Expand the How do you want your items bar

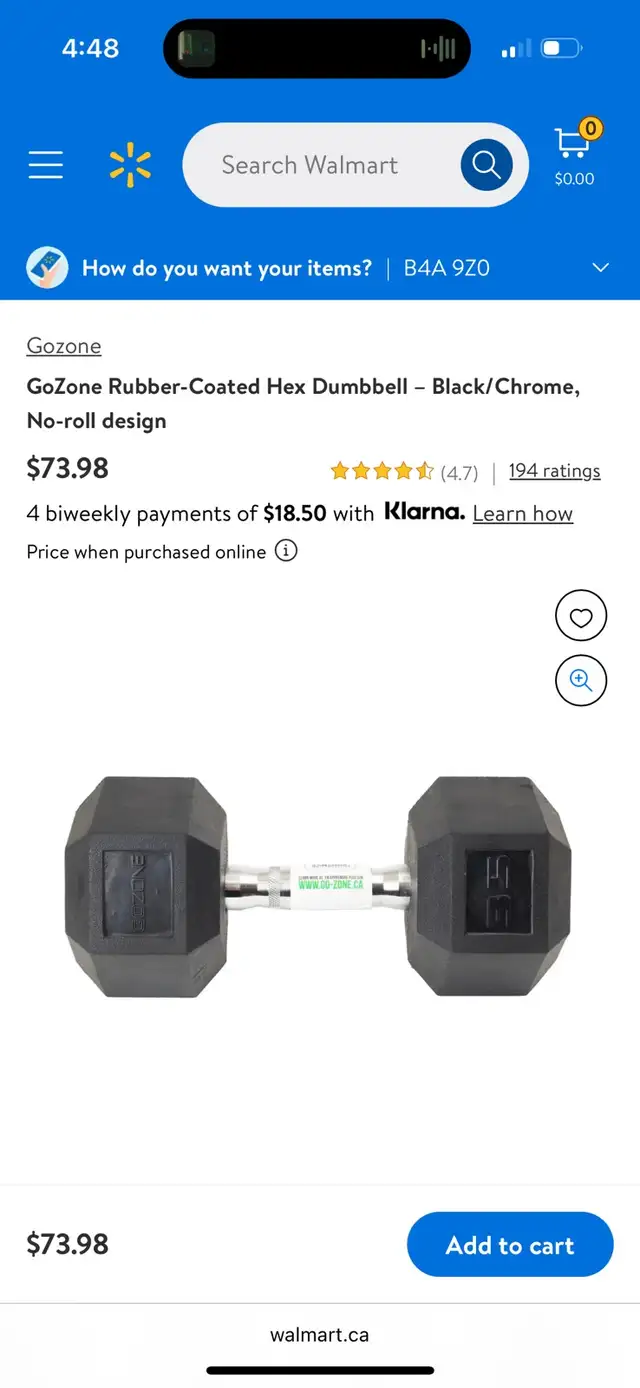(320, 268)
